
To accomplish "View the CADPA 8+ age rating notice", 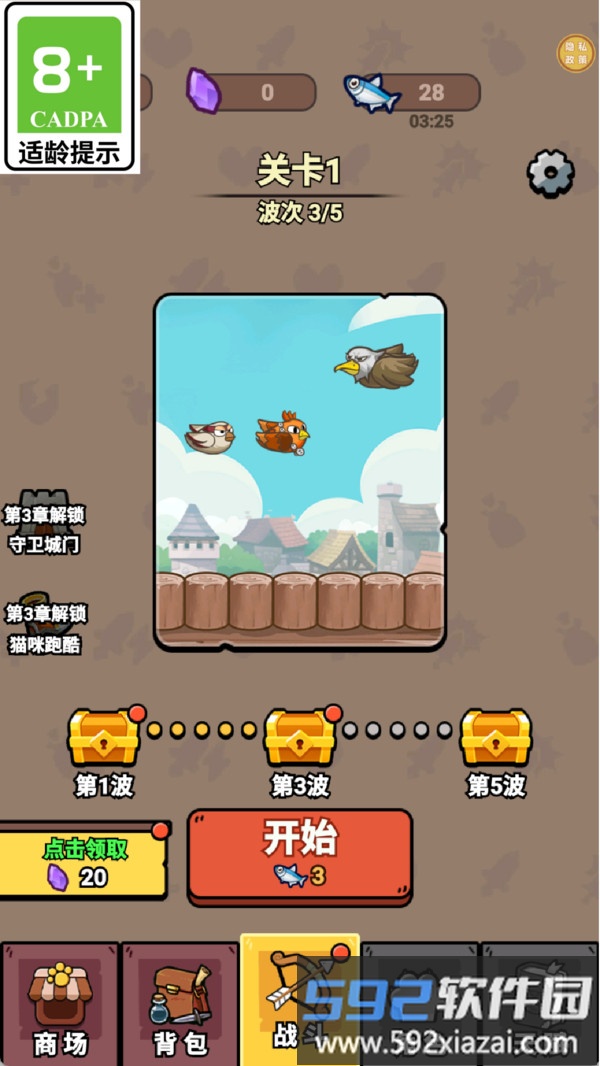I will point(69,87).
